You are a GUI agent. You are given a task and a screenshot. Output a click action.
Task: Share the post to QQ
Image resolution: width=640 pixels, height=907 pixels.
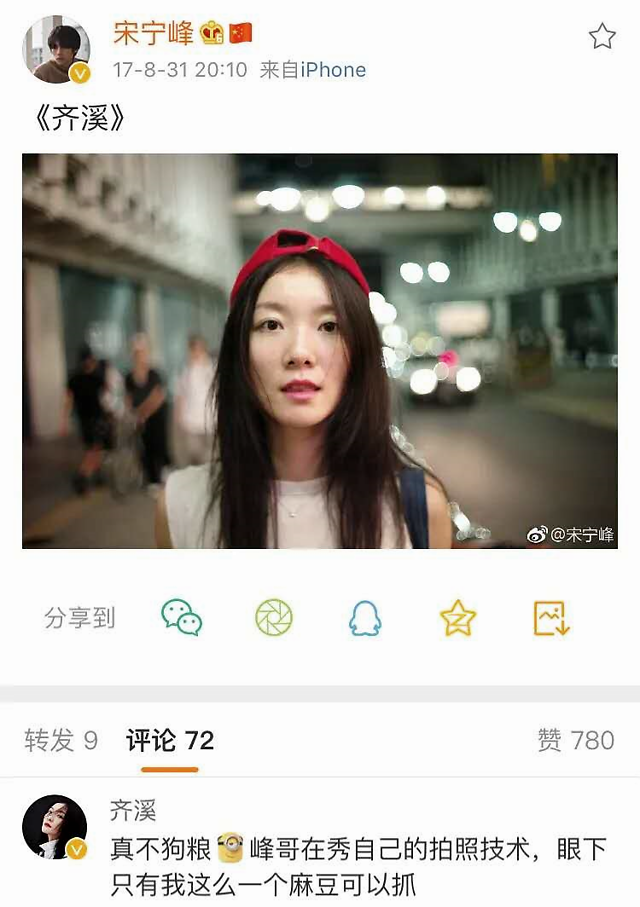pyautogui.click(x=365, y=618)
